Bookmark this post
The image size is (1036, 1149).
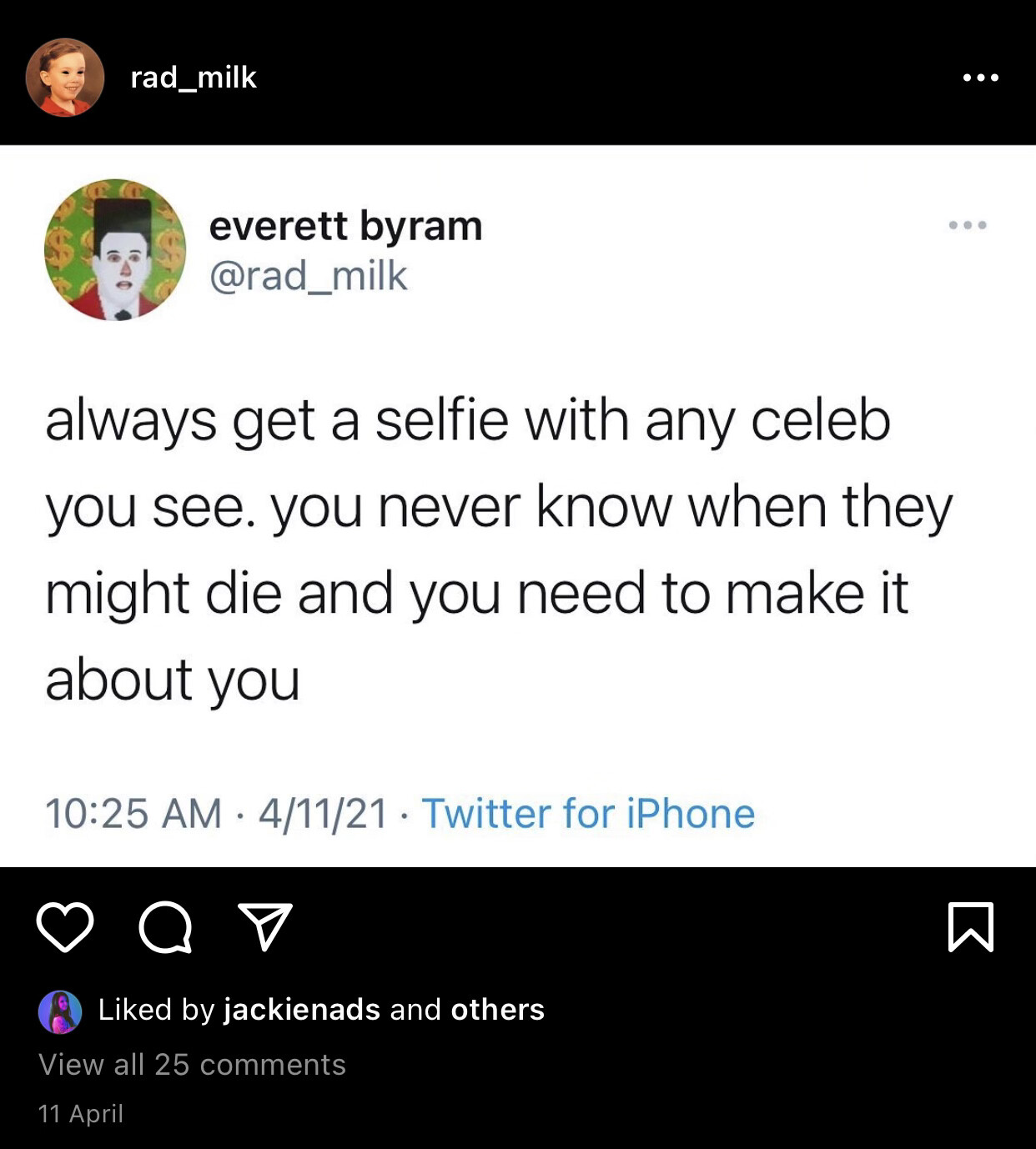pos(971,926)
